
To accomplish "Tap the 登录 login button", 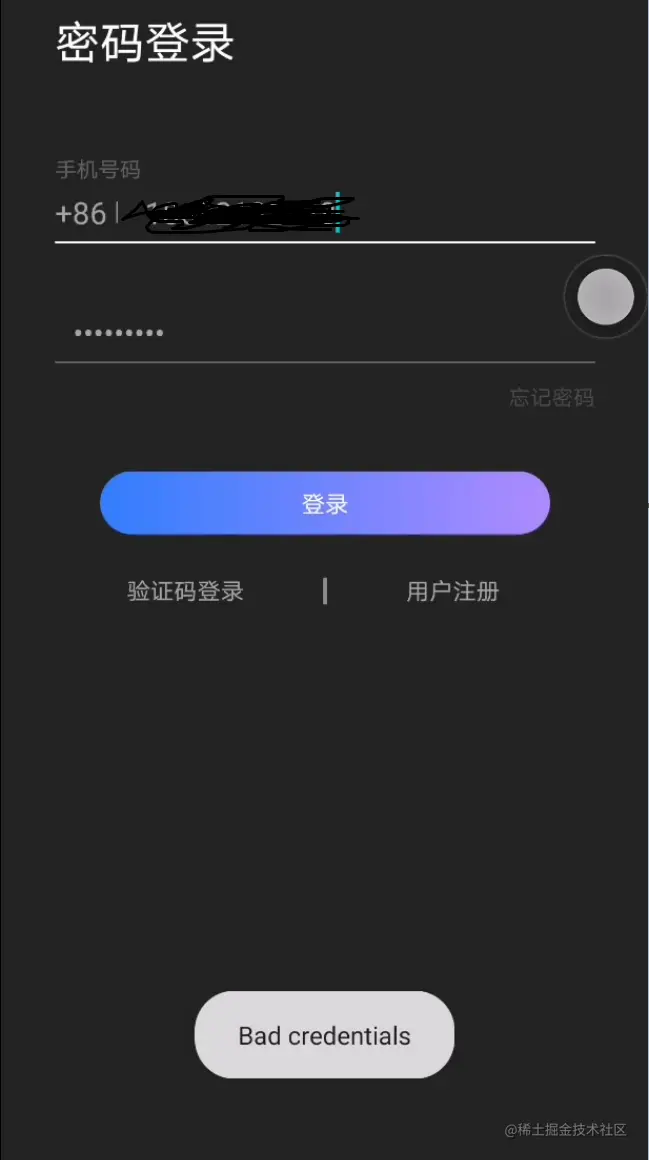I will pos(325,504).
